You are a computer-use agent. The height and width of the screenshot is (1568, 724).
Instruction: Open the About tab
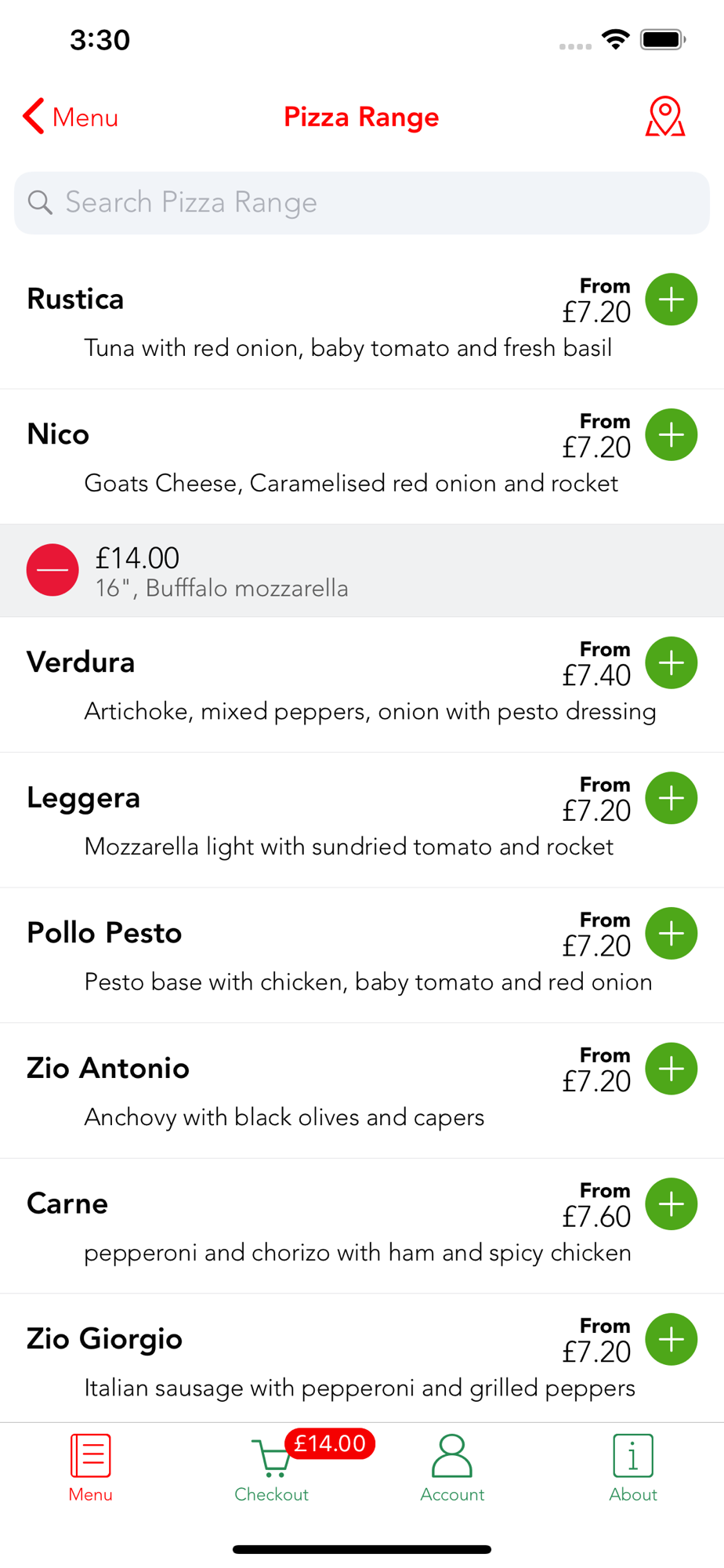click(633, 1468)
